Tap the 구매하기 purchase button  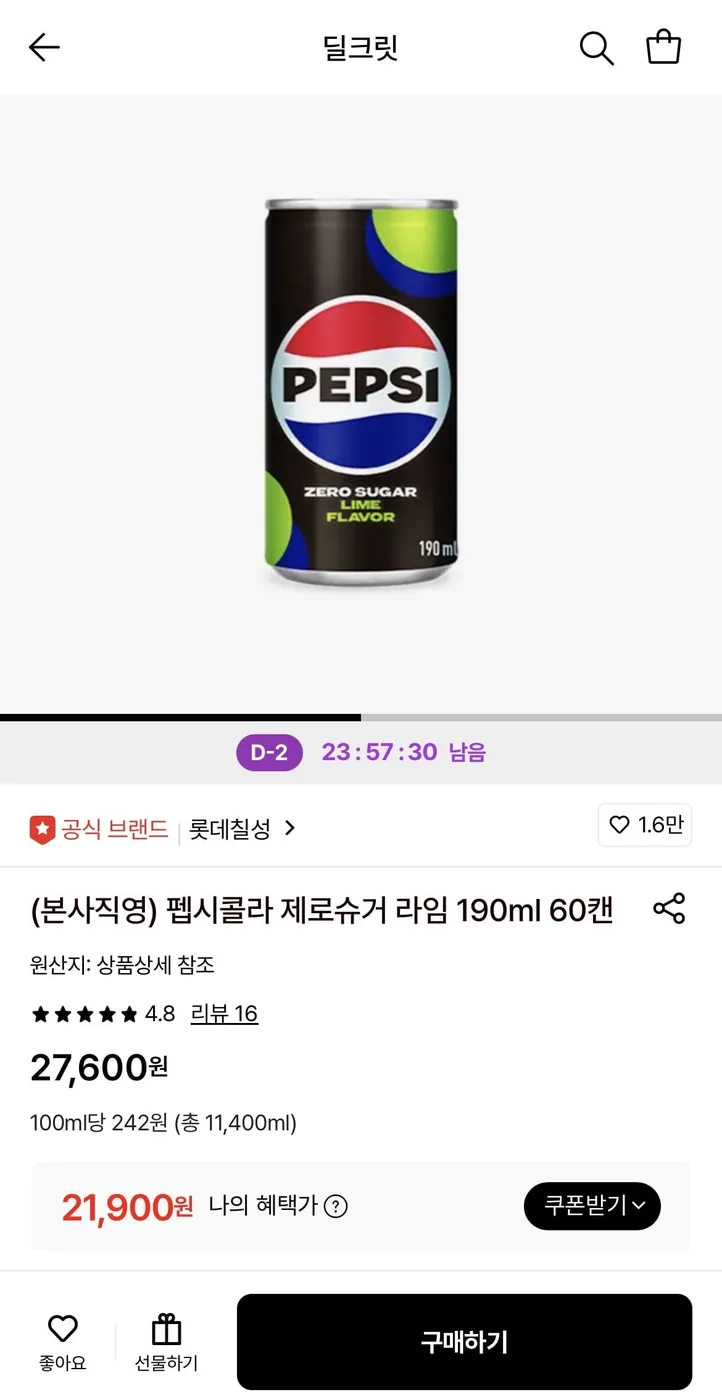click(x=462, y=1341)
